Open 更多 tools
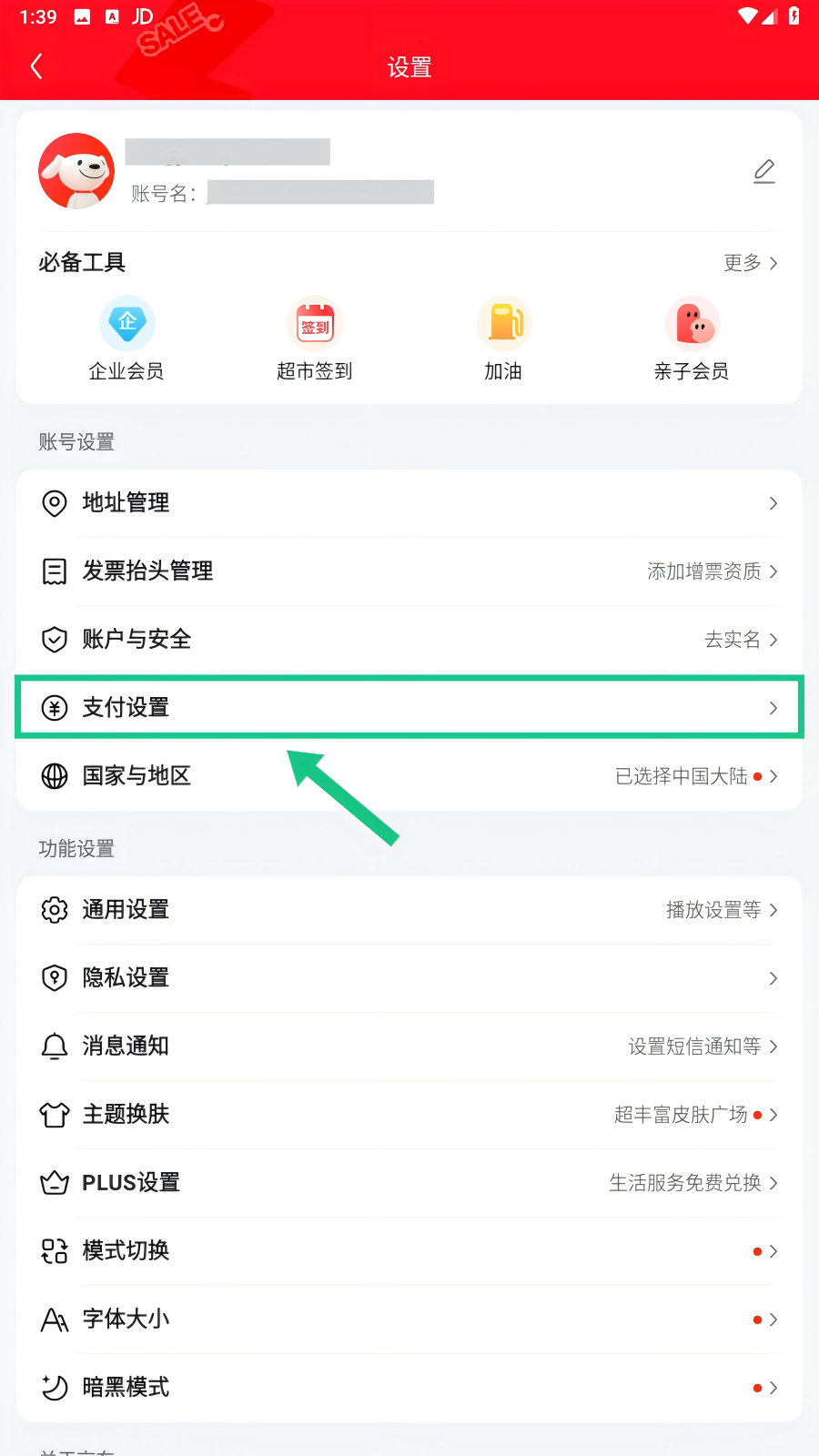The width and height of the screenshot is (819, 1456). (x=750, y=263)
